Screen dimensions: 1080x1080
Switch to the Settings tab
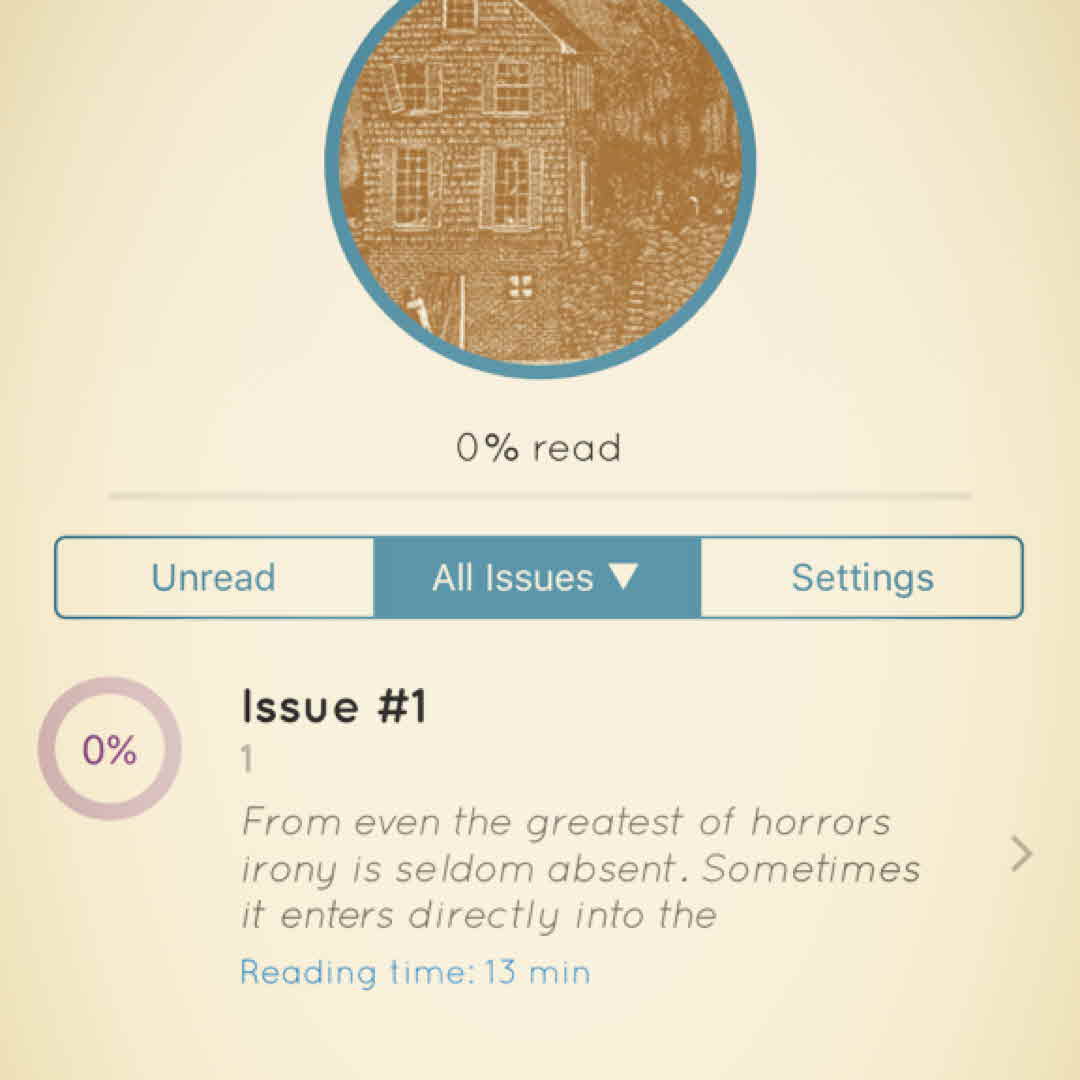point(862,578)
